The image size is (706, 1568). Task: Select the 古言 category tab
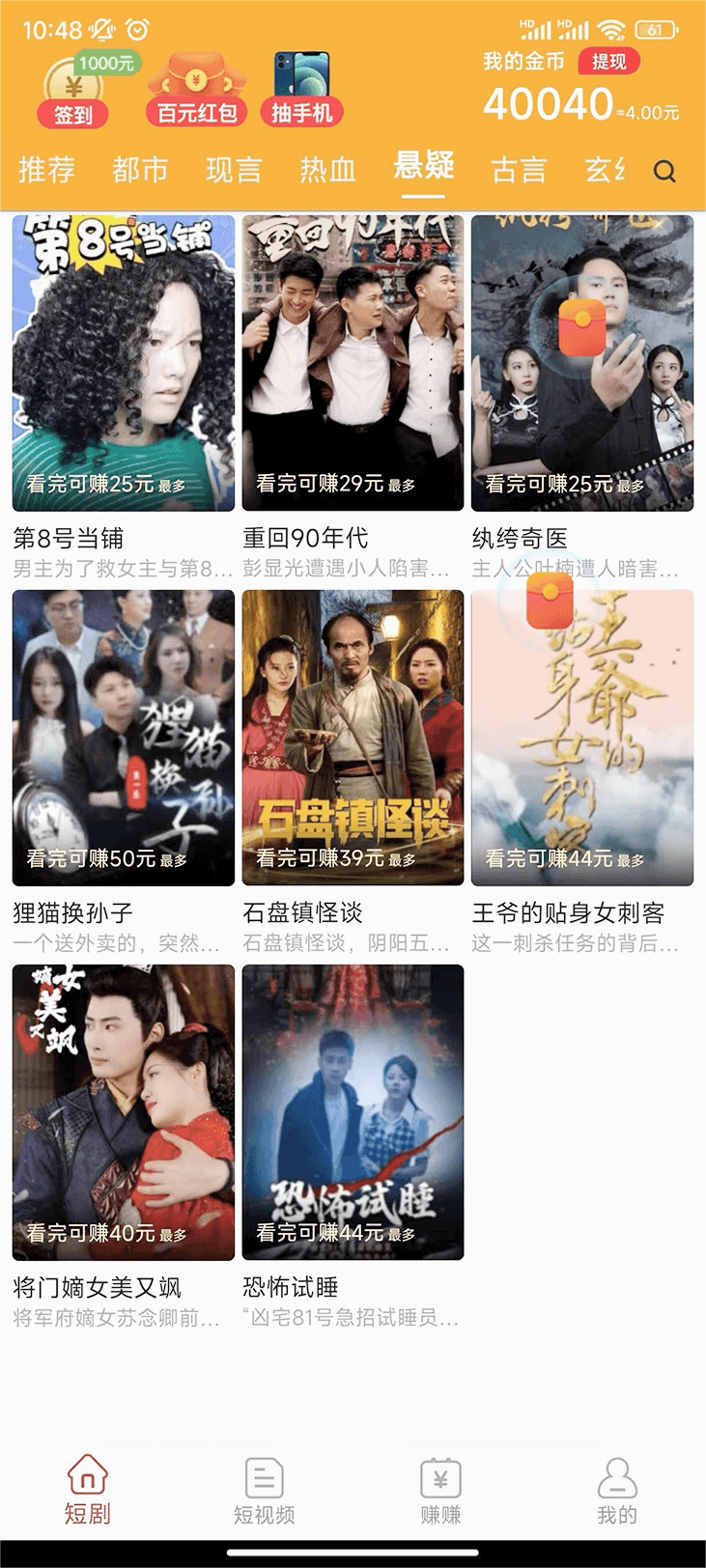(x=519, y=170)
